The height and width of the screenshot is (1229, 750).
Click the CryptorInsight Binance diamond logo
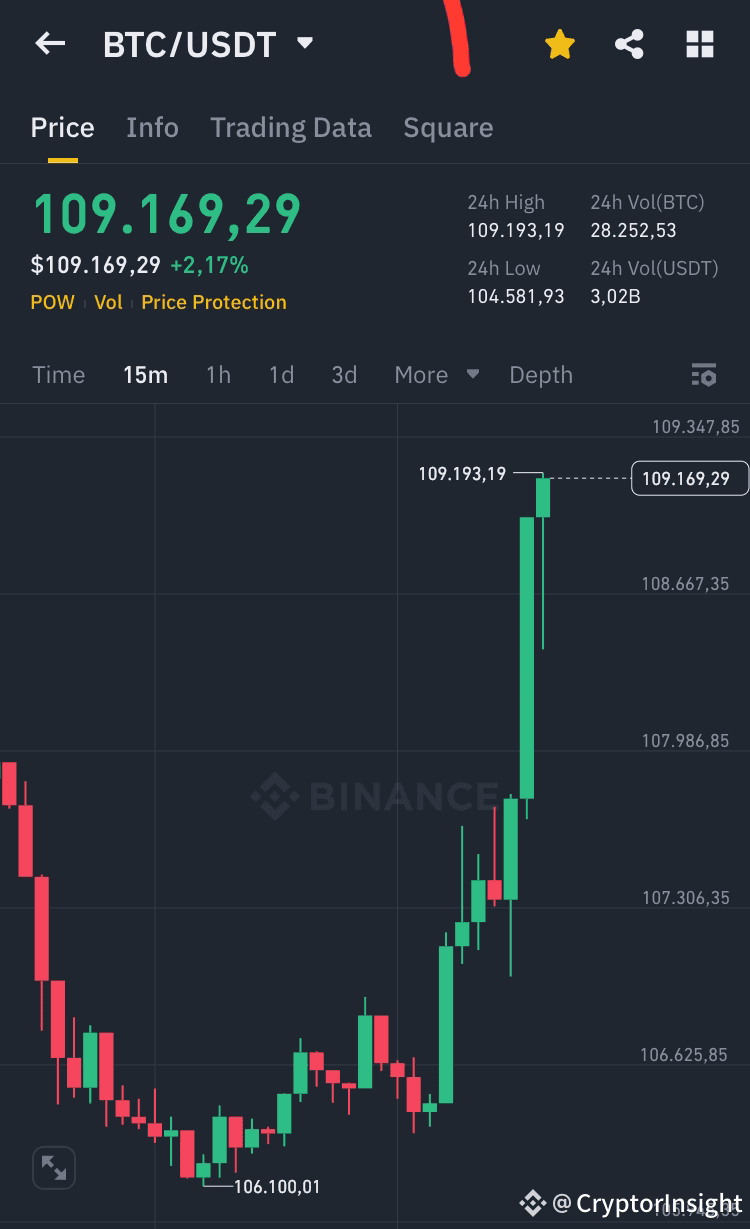point(534,1204)
